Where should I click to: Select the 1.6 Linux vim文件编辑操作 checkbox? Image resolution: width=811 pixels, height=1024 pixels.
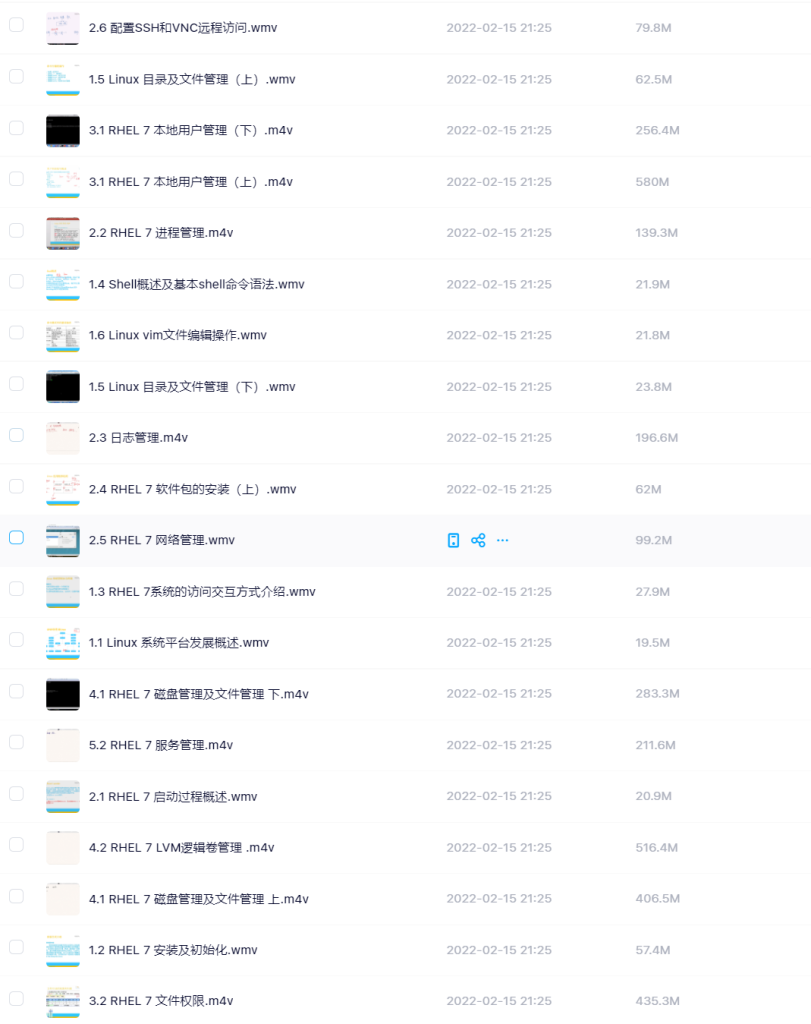(16, 333)
